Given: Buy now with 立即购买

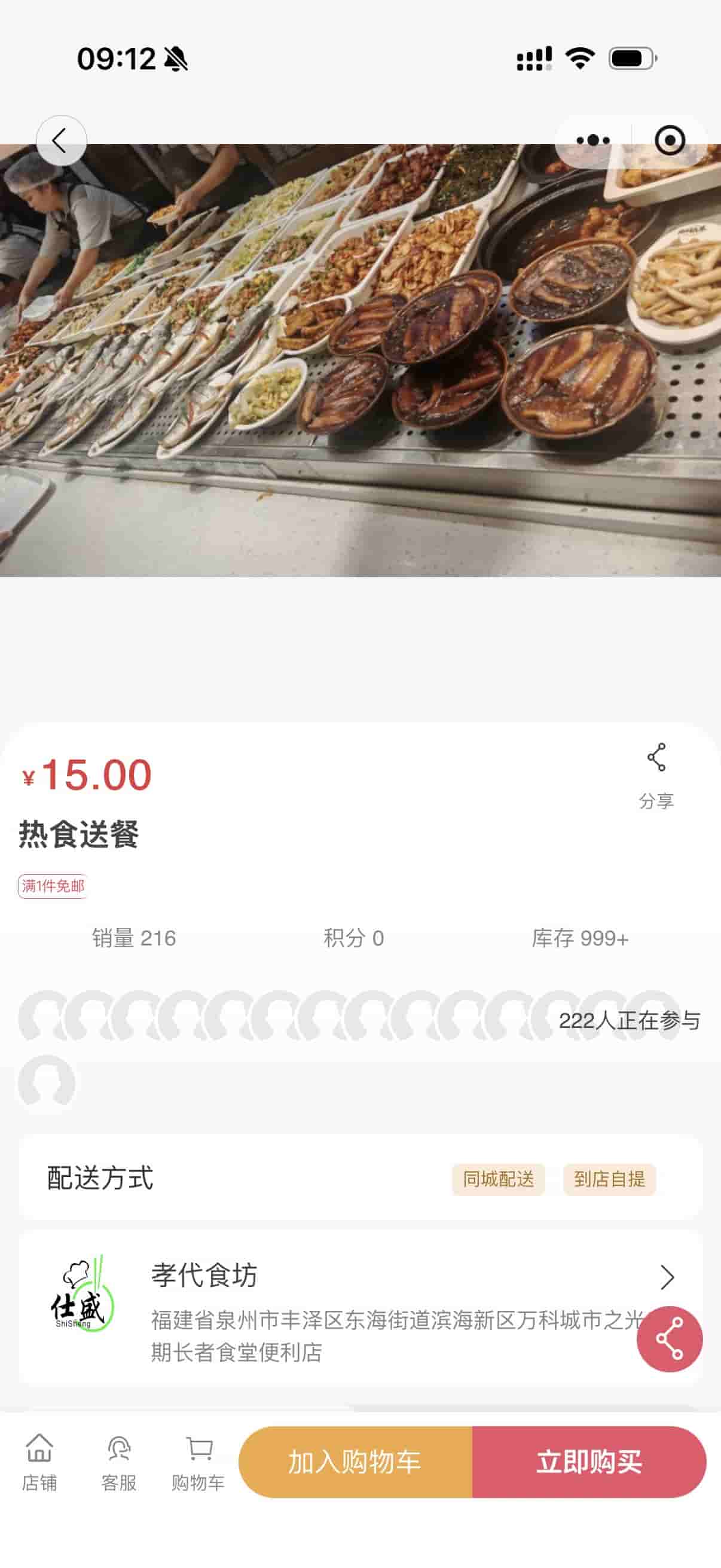Looking at the screenshot, I should coord(589,1462).
